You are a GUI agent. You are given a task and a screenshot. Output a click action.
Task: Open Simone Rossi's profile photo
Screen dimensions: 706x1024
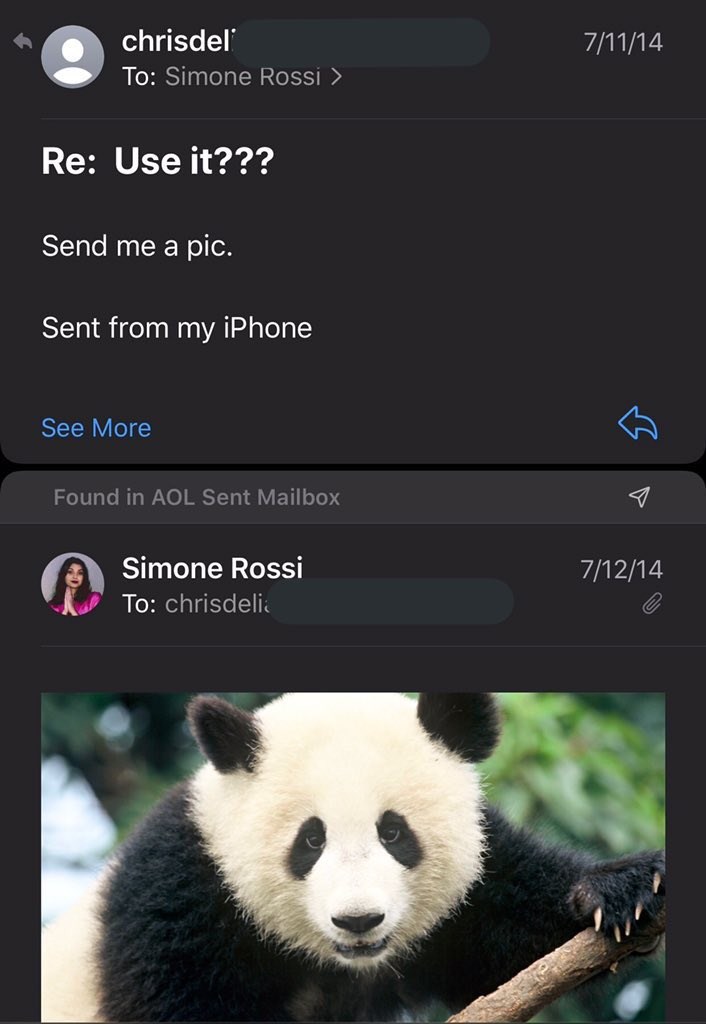click(x=72, y=584)
